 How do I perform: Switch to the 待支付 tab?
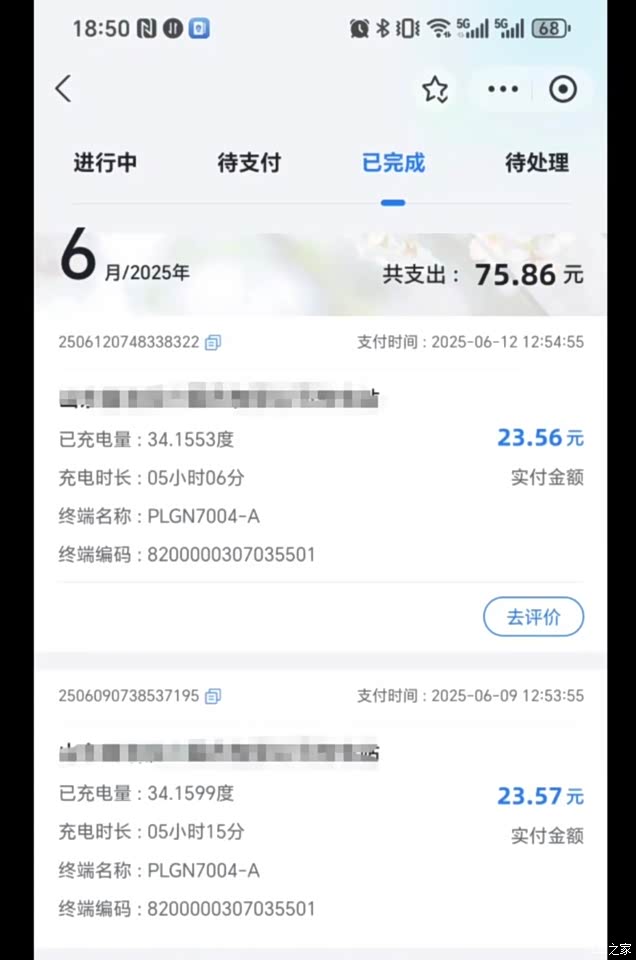pyautogui.click(x=249, y=164)
